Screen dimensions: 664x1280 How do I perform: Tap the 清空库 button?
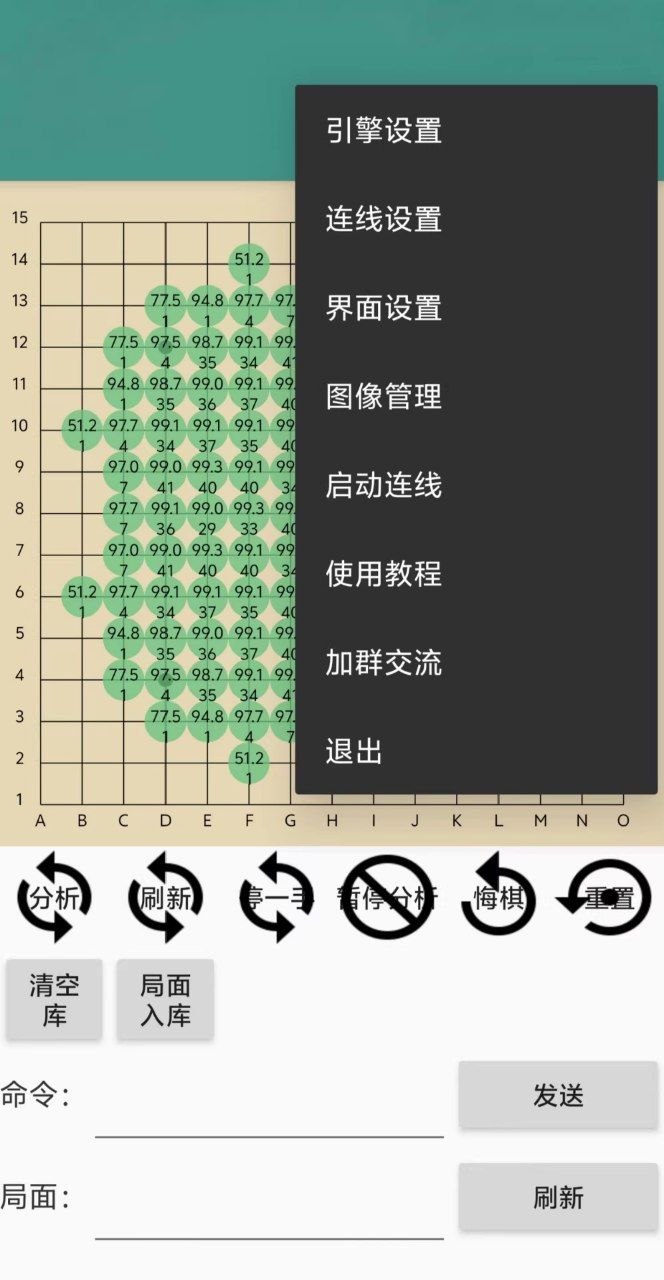(x=54, y=1000)
